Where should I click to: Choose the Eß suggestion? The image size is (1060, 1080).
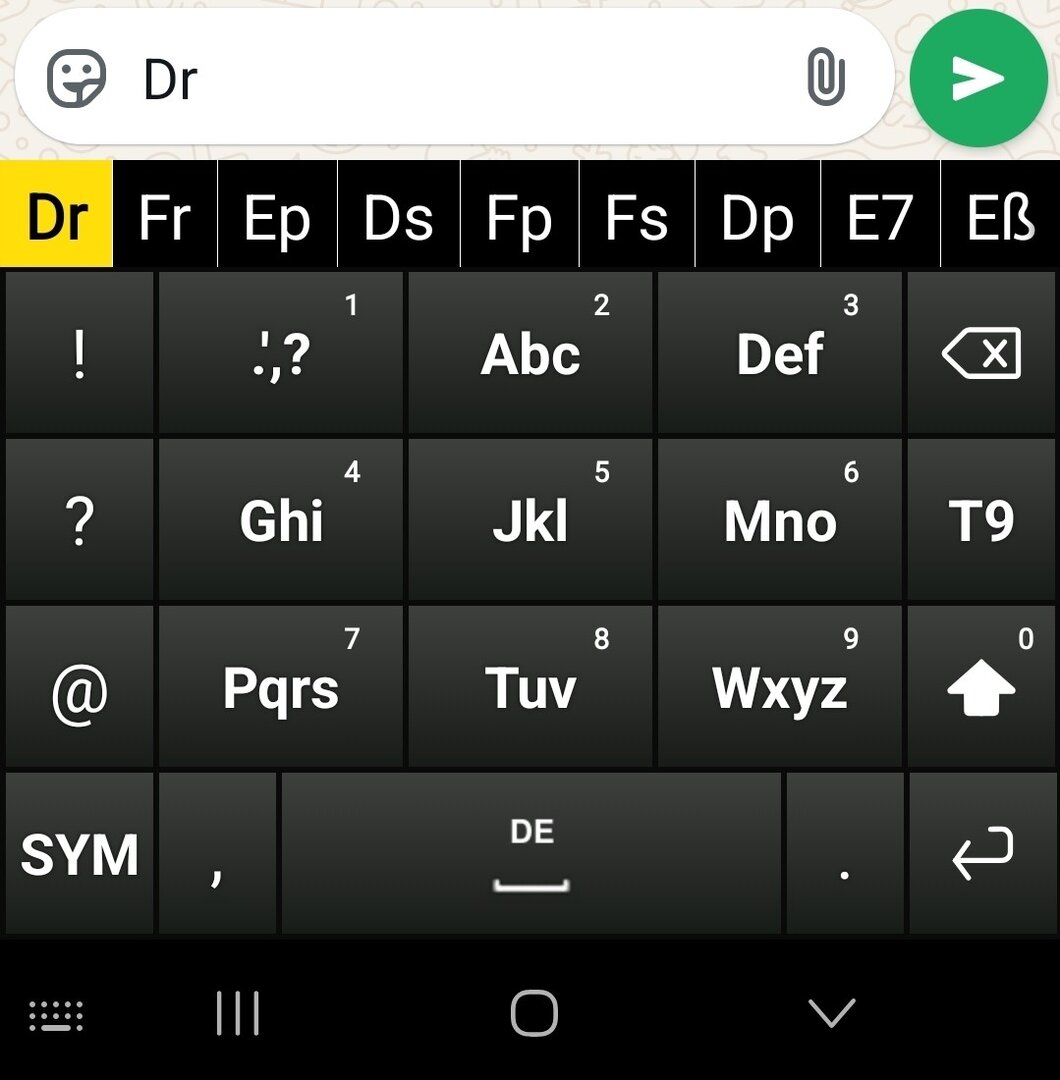coord(1000,215)
